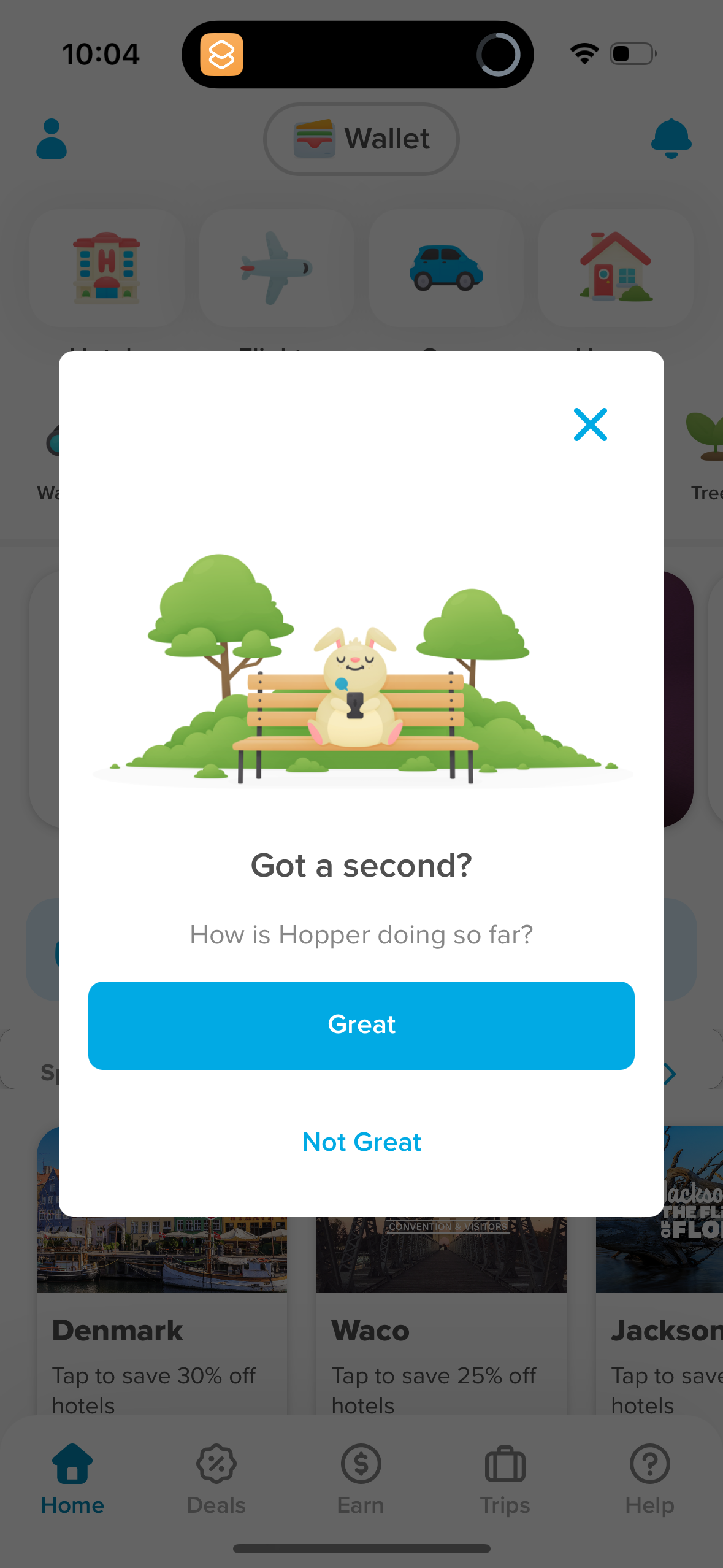Image resolution: width=723 pixels, height=1568 pixels.
Task: Tap the Hopper icon in the Dynamic Island
Action: [223, 54]
